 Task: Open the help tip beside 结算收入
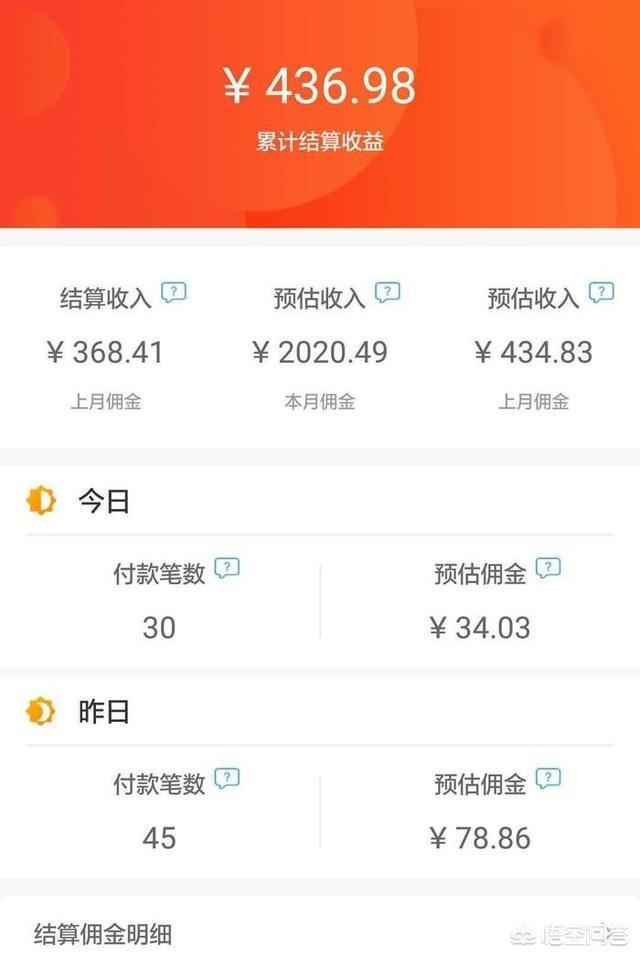(x=174, y=293)
